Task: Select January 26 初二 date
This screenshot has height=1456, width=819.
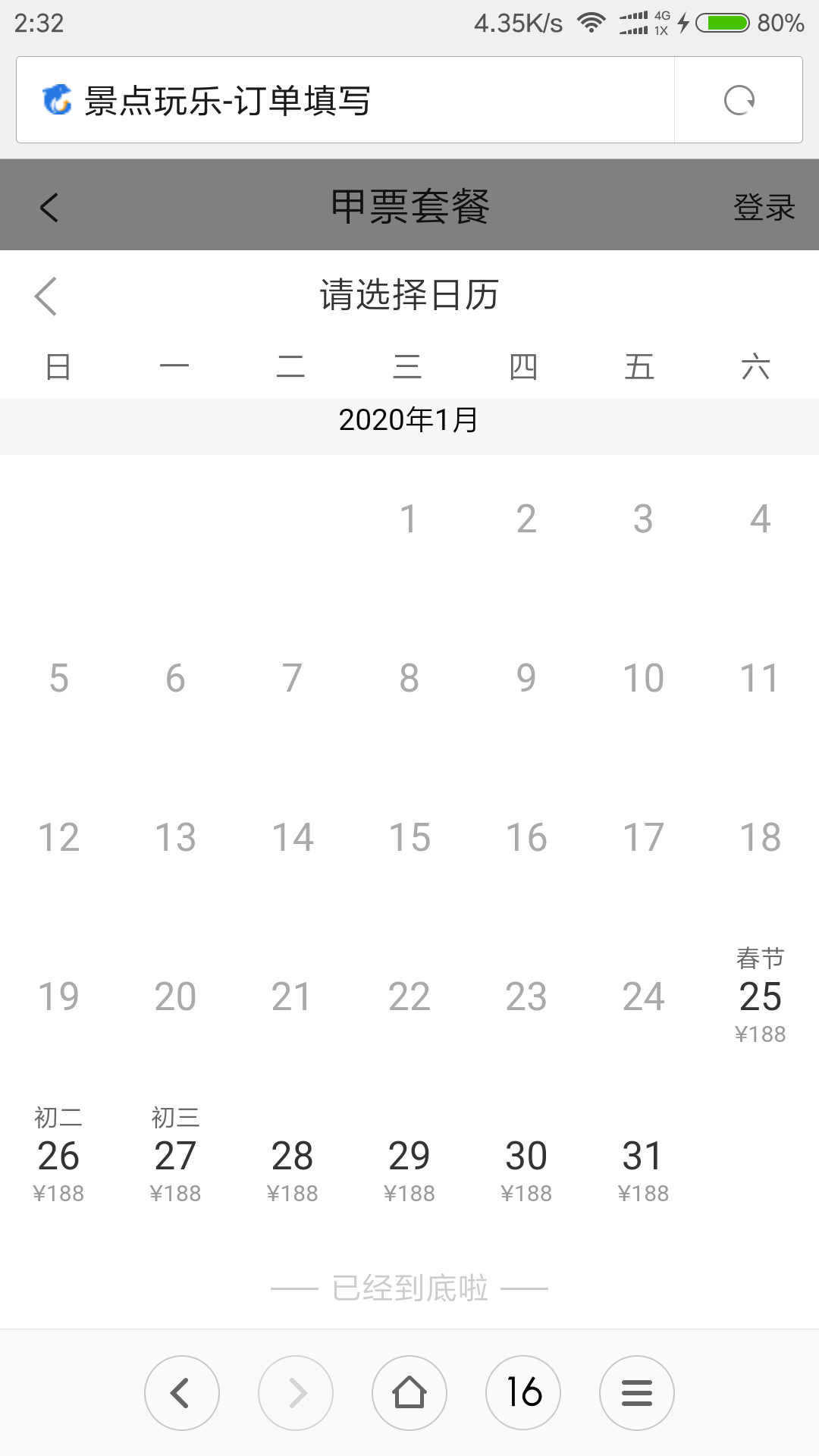Action: click(x=58, y=1155)
